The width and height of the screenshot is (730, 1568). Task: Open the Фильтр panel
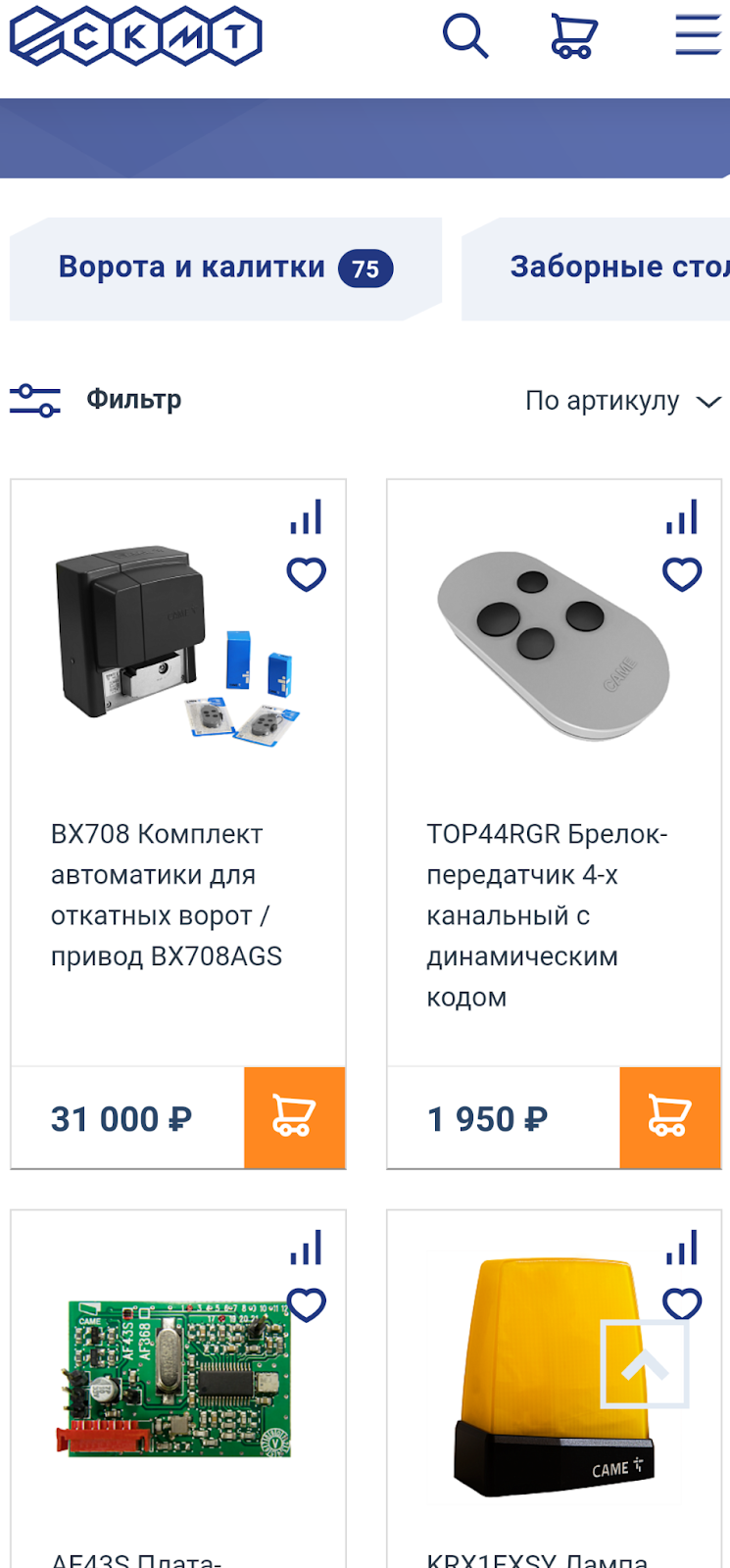tap(96, 400)
